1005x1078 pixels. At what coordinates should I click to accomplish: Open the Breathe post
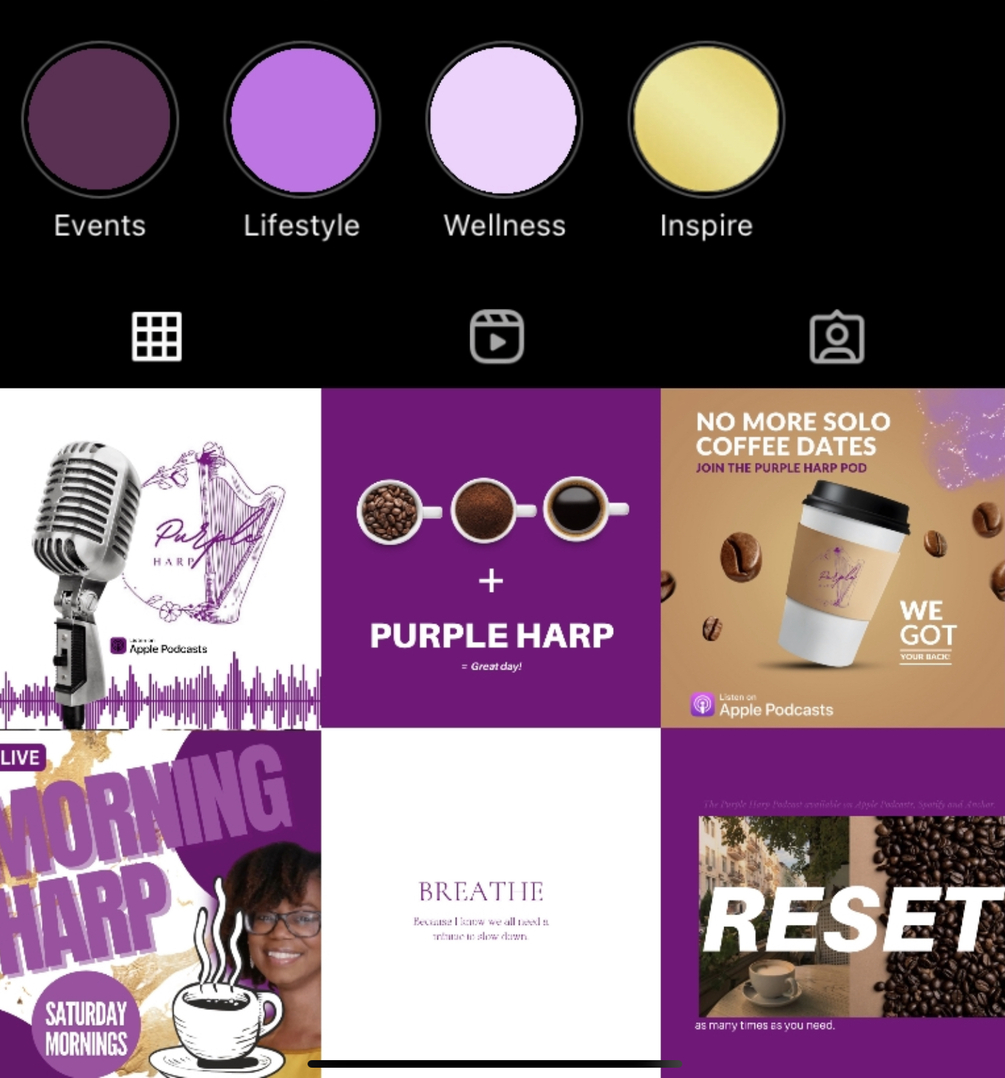point(491,900)
